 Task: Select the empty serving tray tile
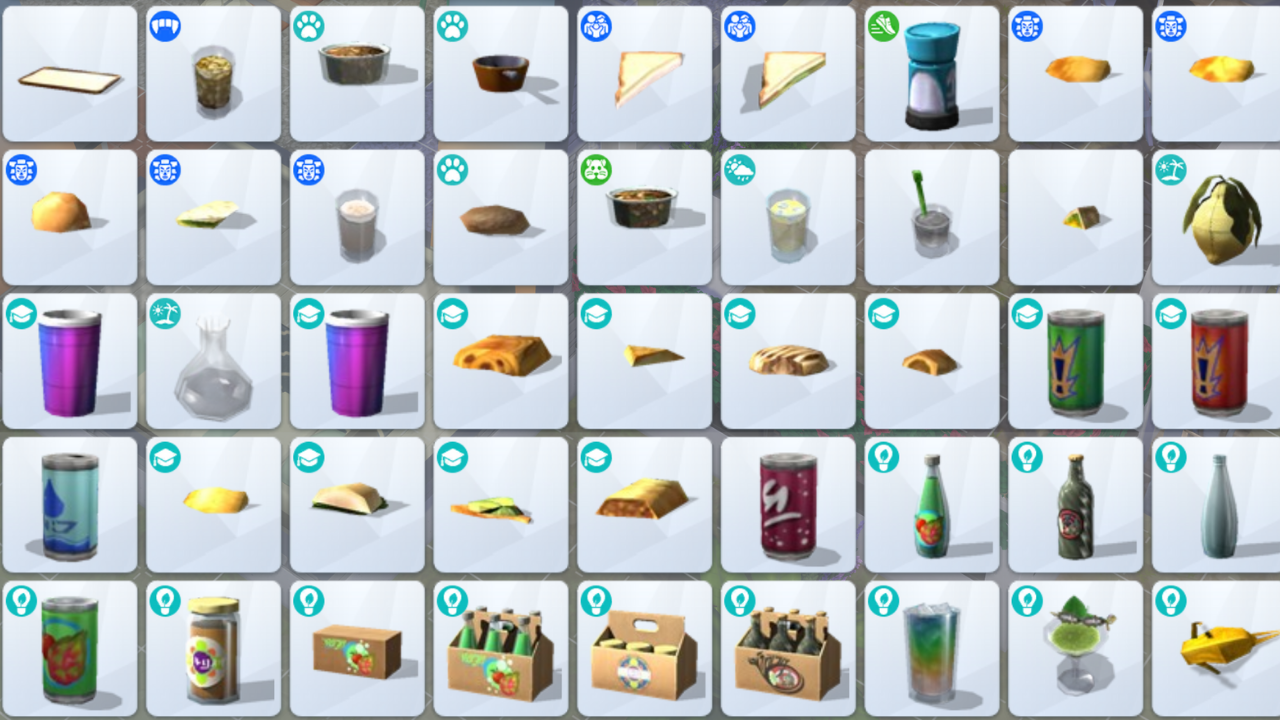pos(70,74)
